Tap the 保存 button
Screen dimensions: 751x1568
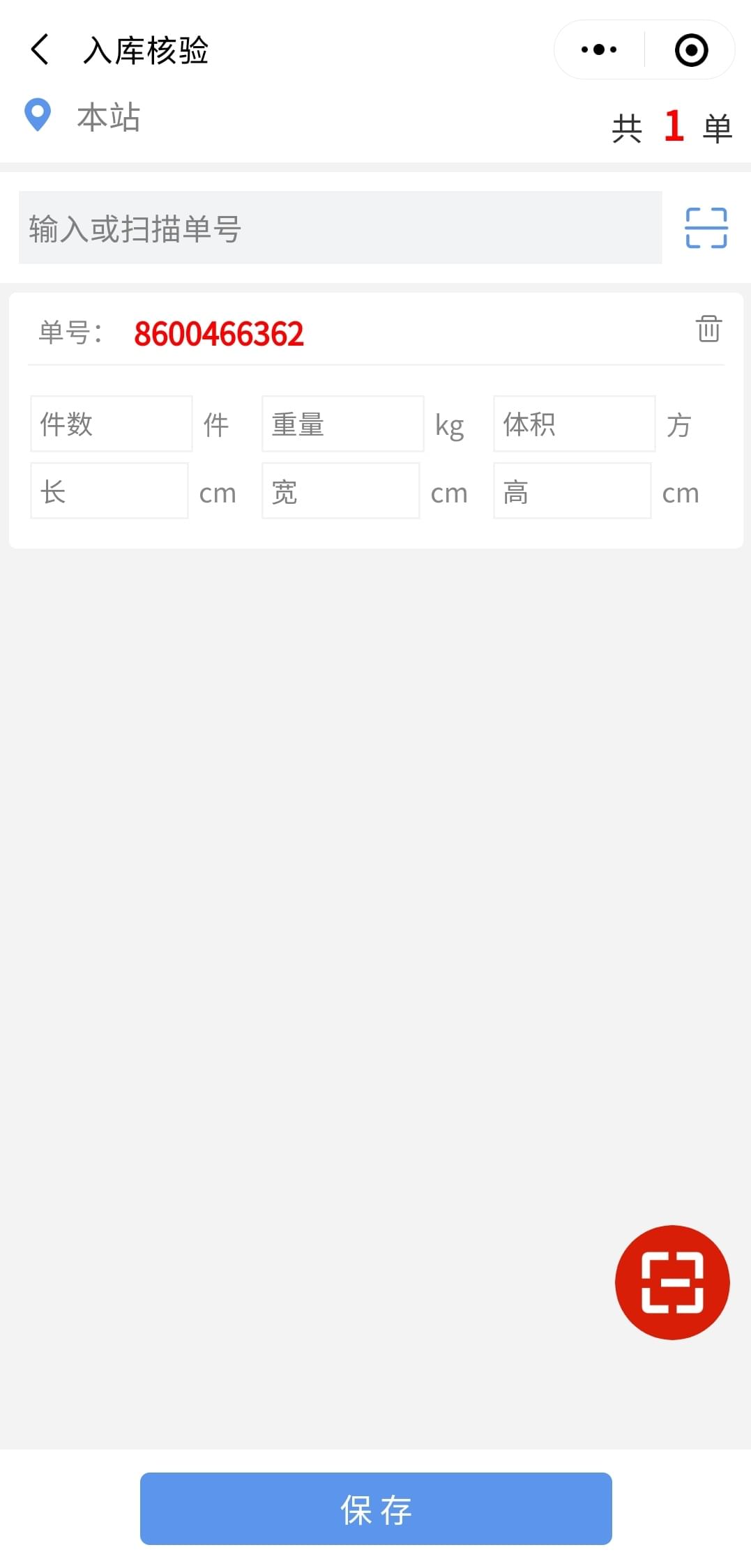coord(376,1509)
